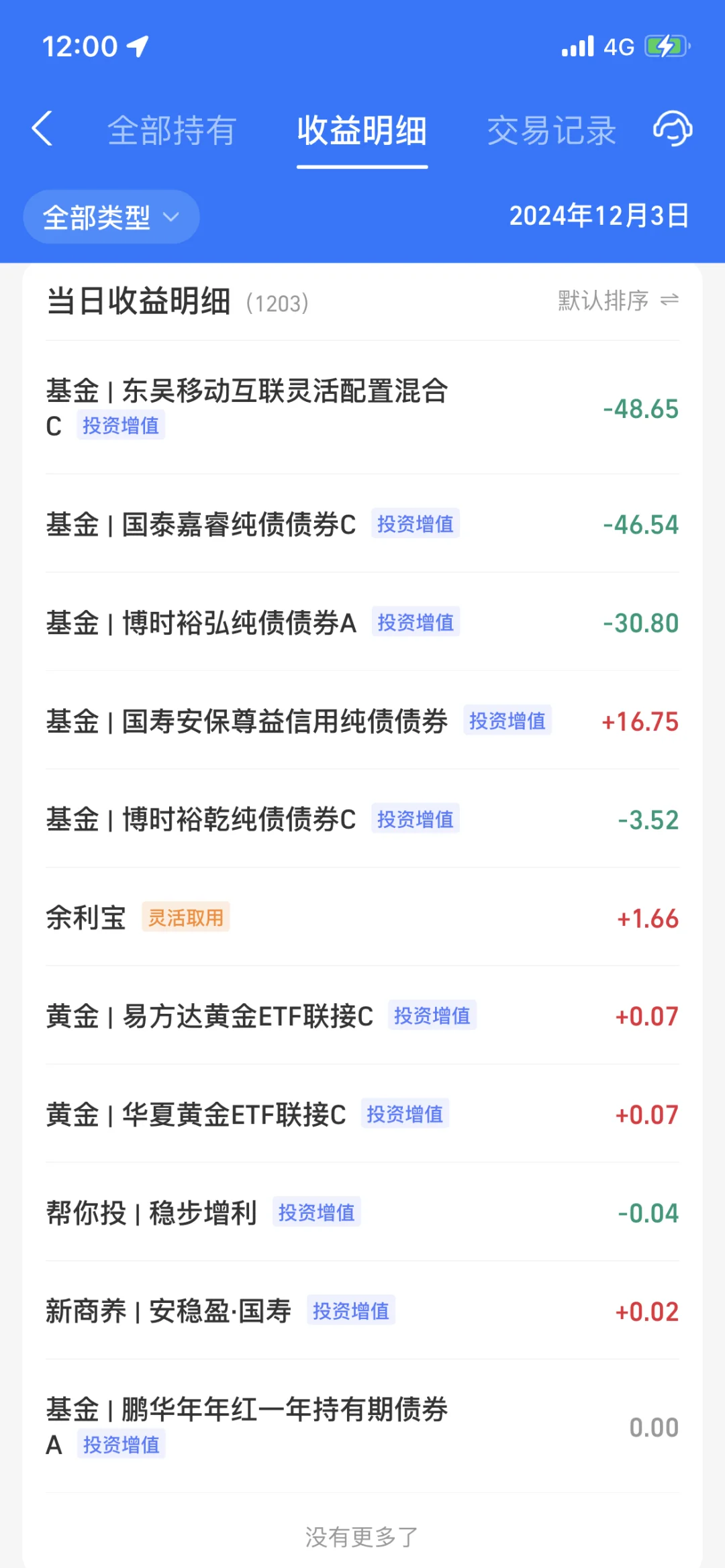Tap the -46.54 loss amount of 国泰嘉睿纯债债券C
Viewport: 725px width, 1568px height.
[x=640, y=524]
